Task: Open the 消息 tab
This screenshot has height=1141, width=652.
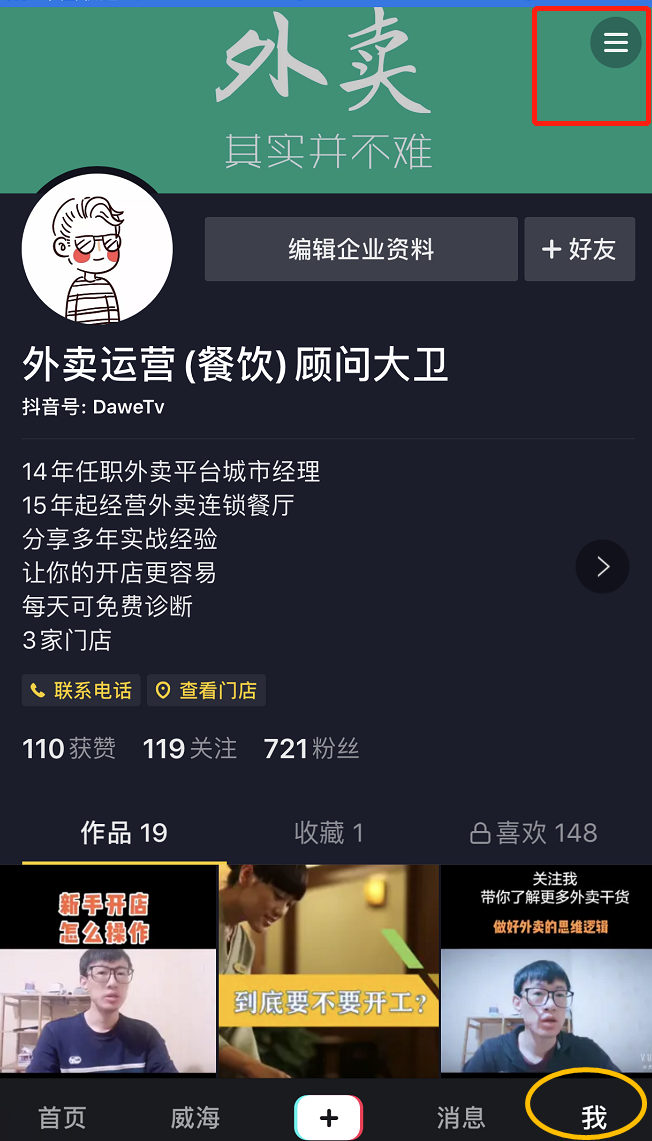Action: click(x=461, y=1117)
